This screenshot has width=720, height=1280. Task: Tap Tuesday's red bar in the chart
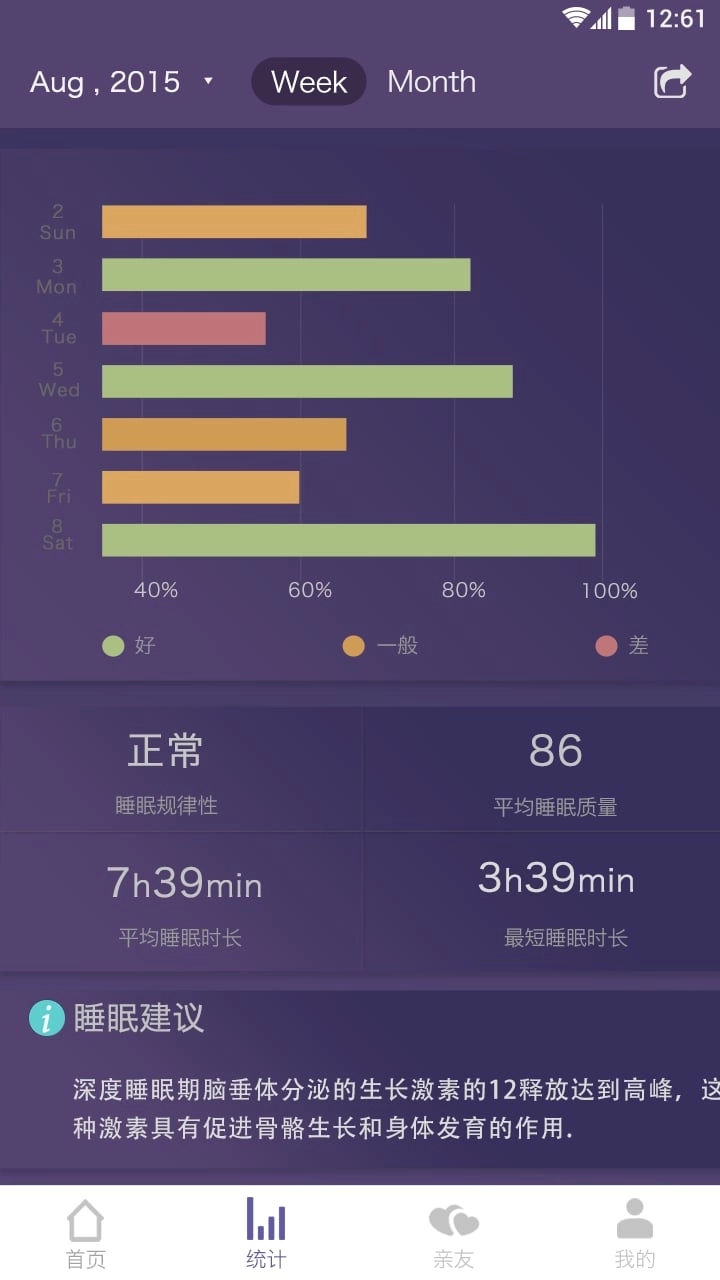183,325
